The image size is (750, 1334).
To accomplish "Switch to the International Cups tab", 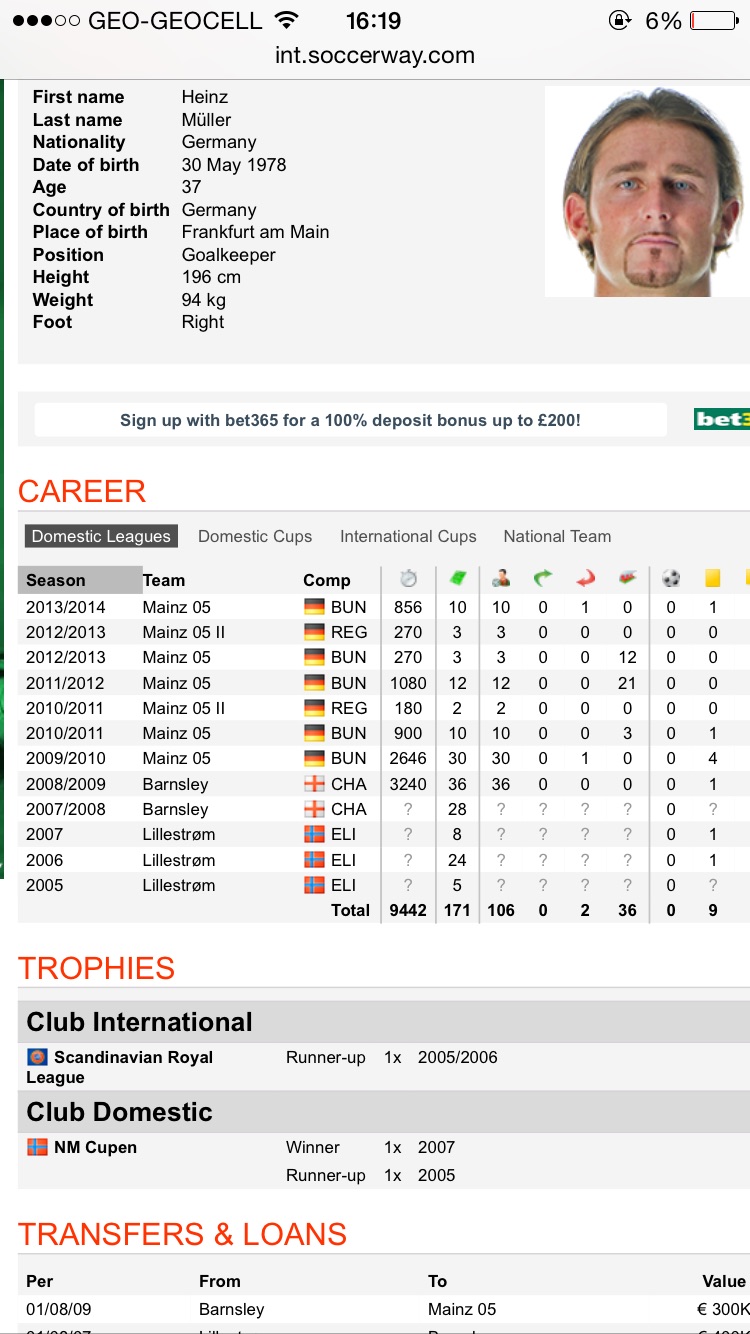I will (x=408, y=537).
